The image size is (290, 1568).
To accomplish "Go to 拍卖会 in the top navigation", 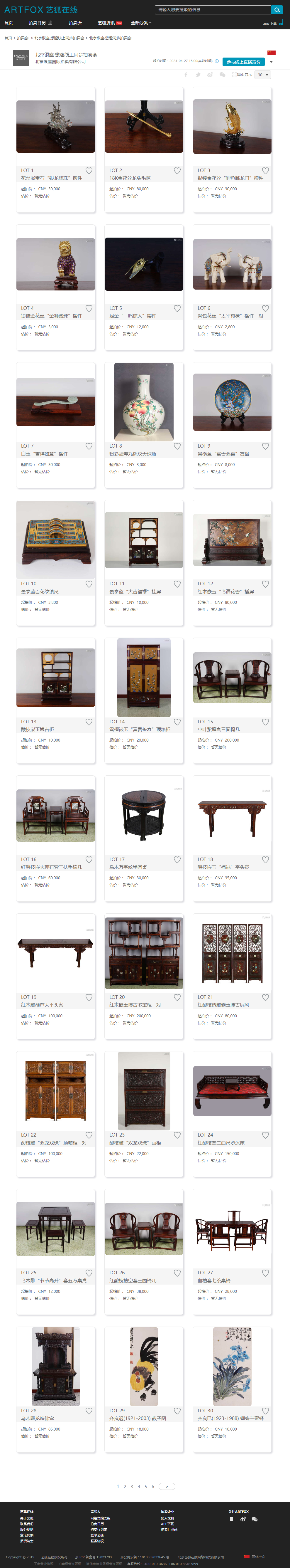I will tap(75, 23).
